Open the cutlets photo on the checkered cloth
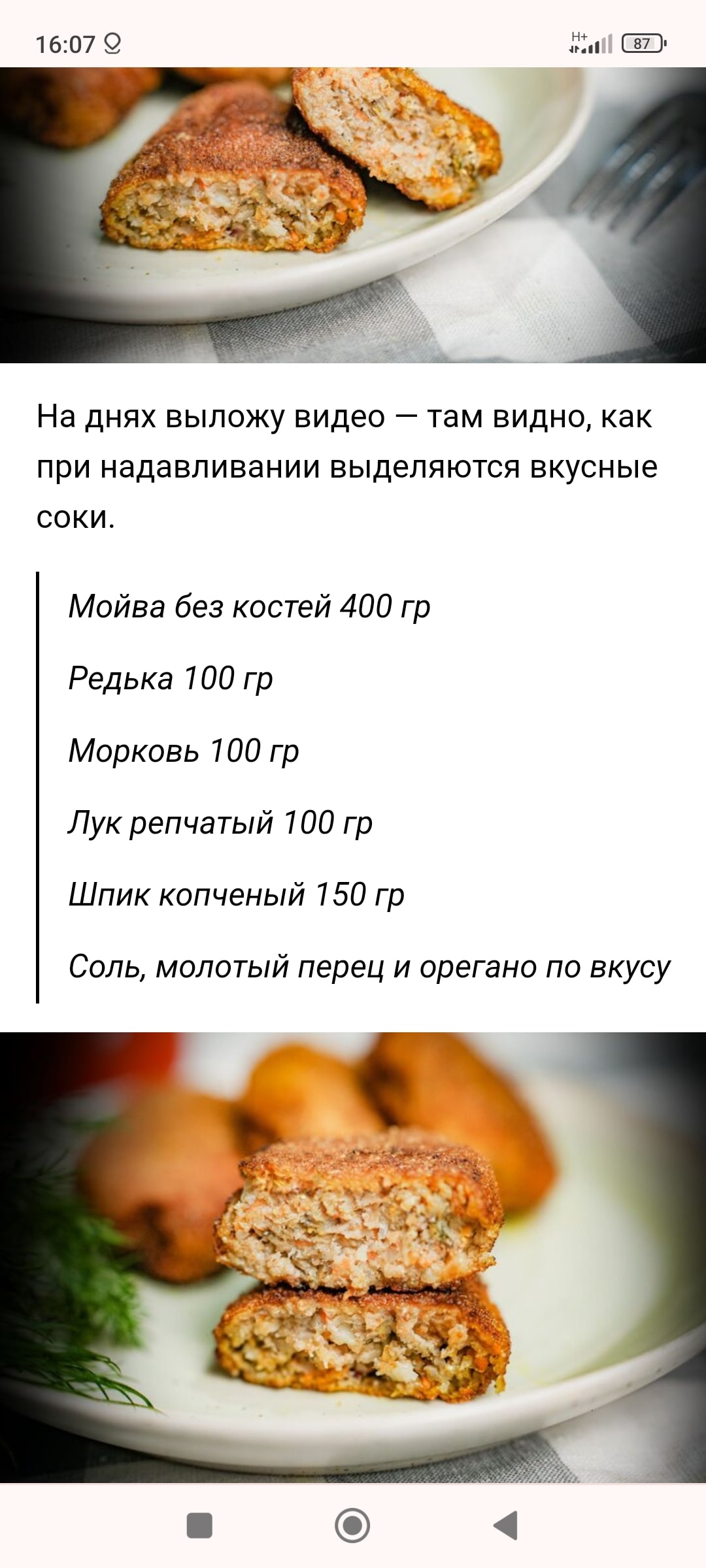 (353, 216)
